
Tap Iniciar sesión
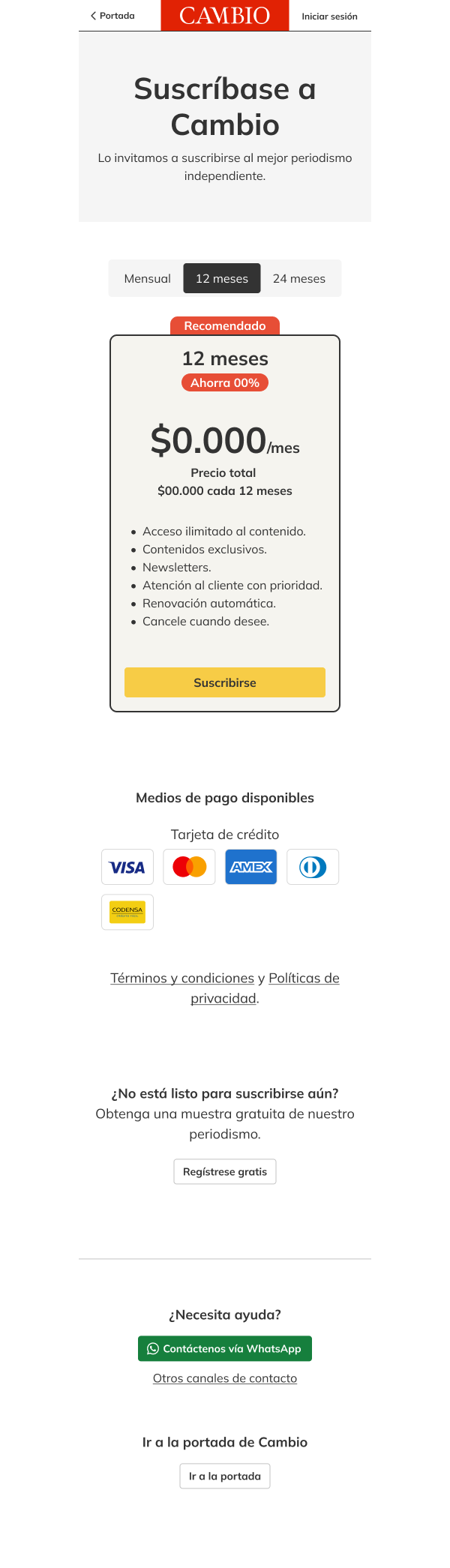coord(329,16)
